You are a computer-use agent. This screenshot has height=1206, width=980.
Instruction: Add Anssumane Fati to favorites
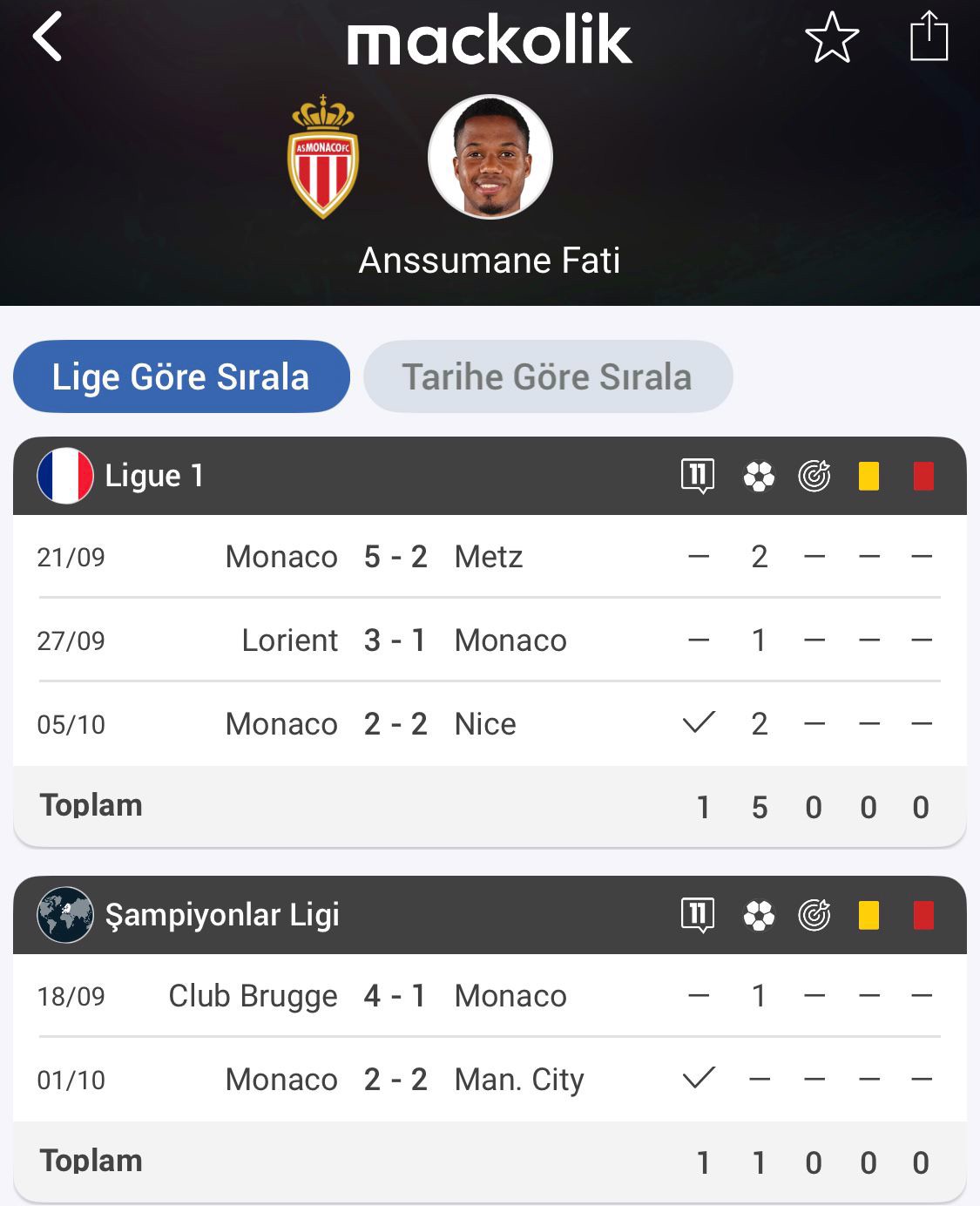click(x=831, y=37)
